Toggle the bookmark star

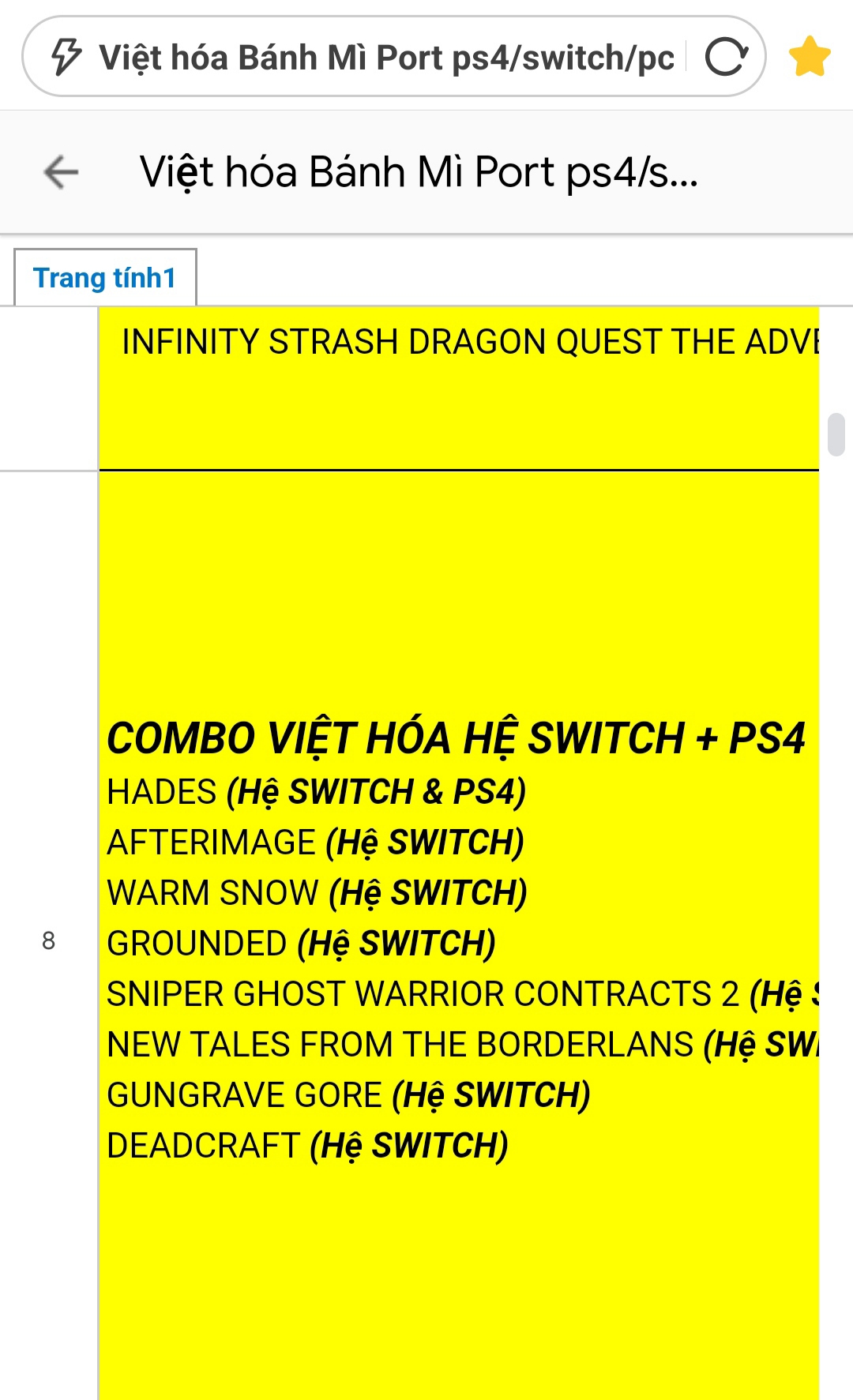point(810,57)
